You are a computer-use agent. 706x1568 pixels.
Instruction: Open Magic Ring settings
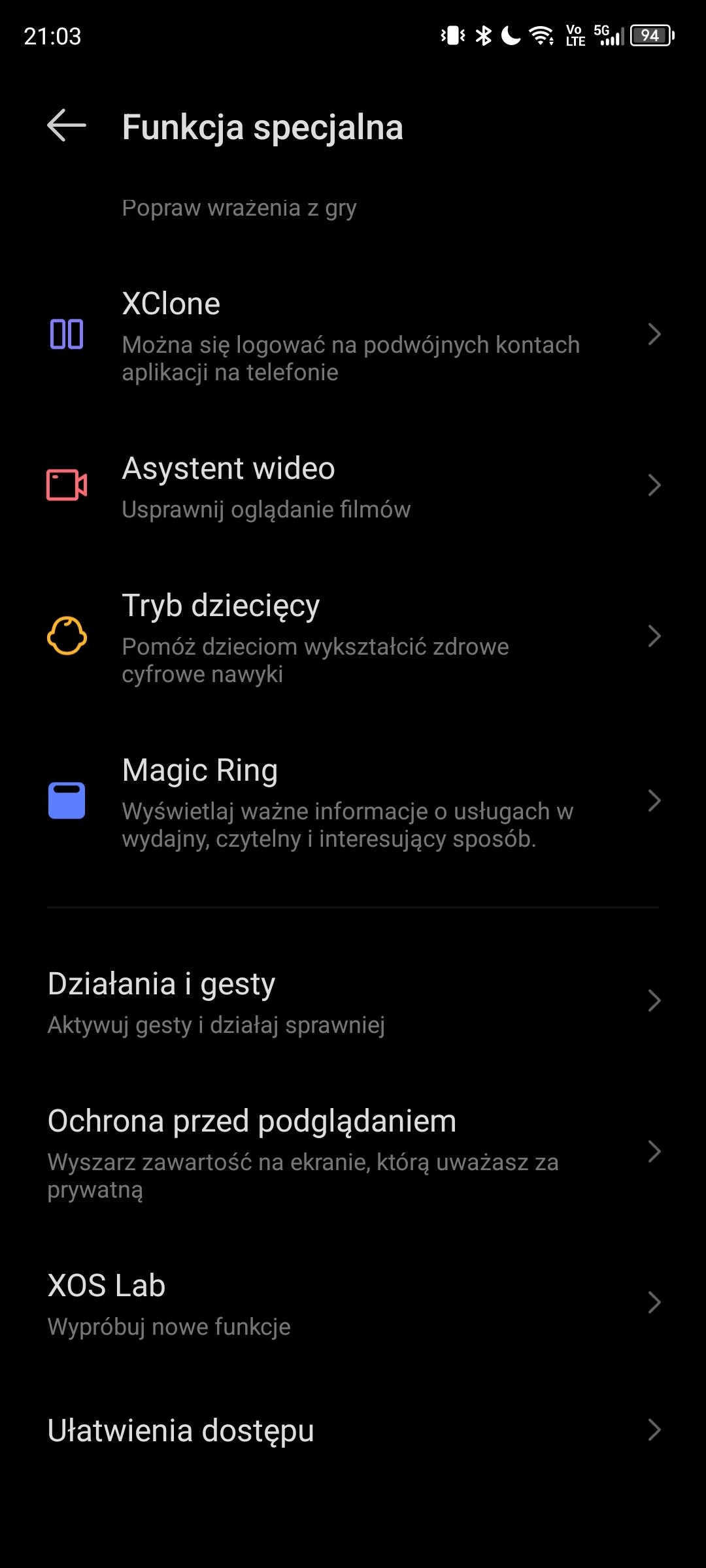point(353,801)
